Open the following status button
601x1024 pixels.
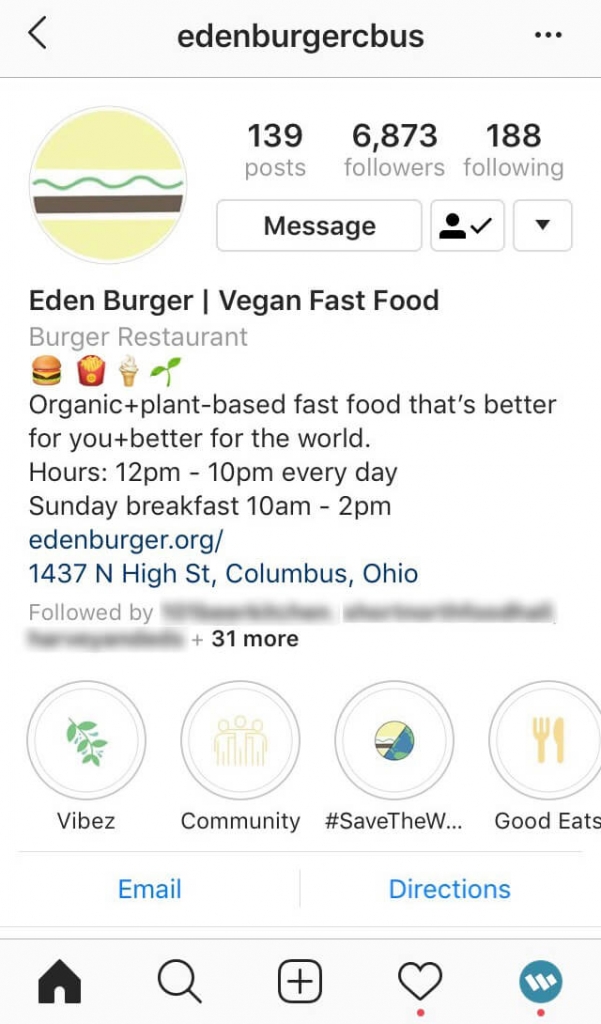click(x=467, y=226)
